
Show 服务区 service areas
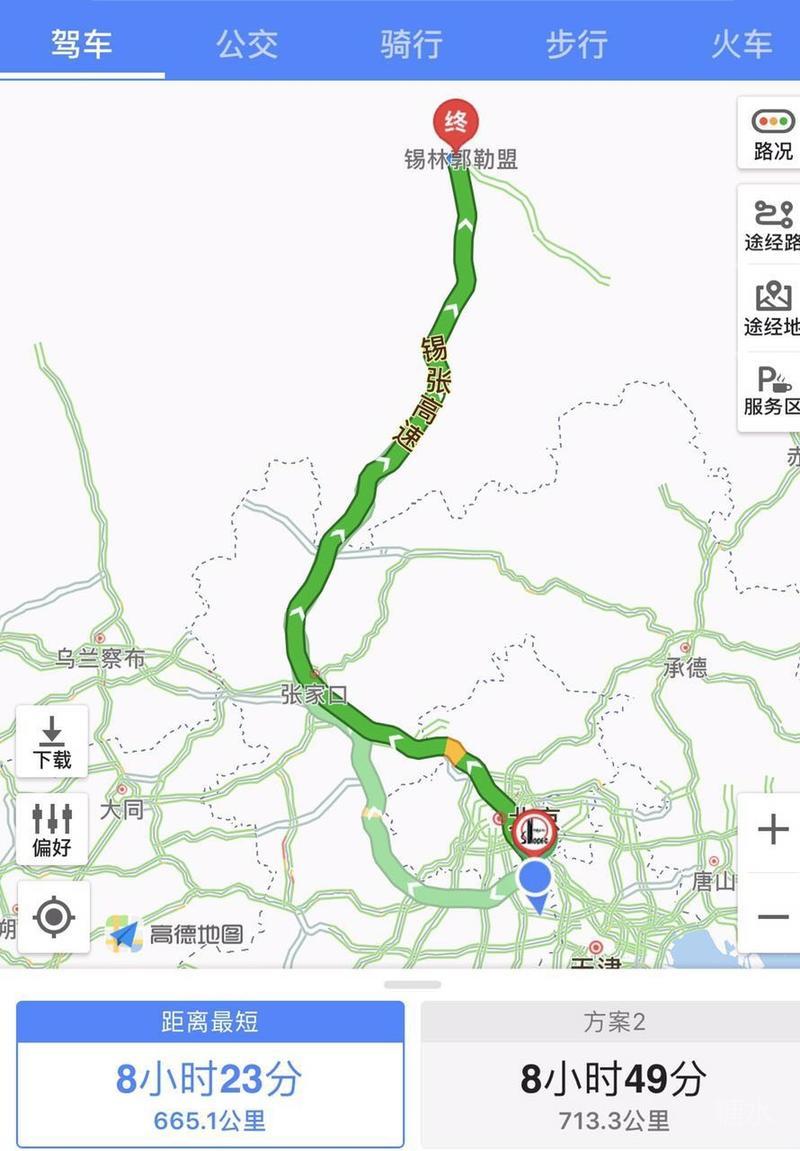[x=772, y=391]
